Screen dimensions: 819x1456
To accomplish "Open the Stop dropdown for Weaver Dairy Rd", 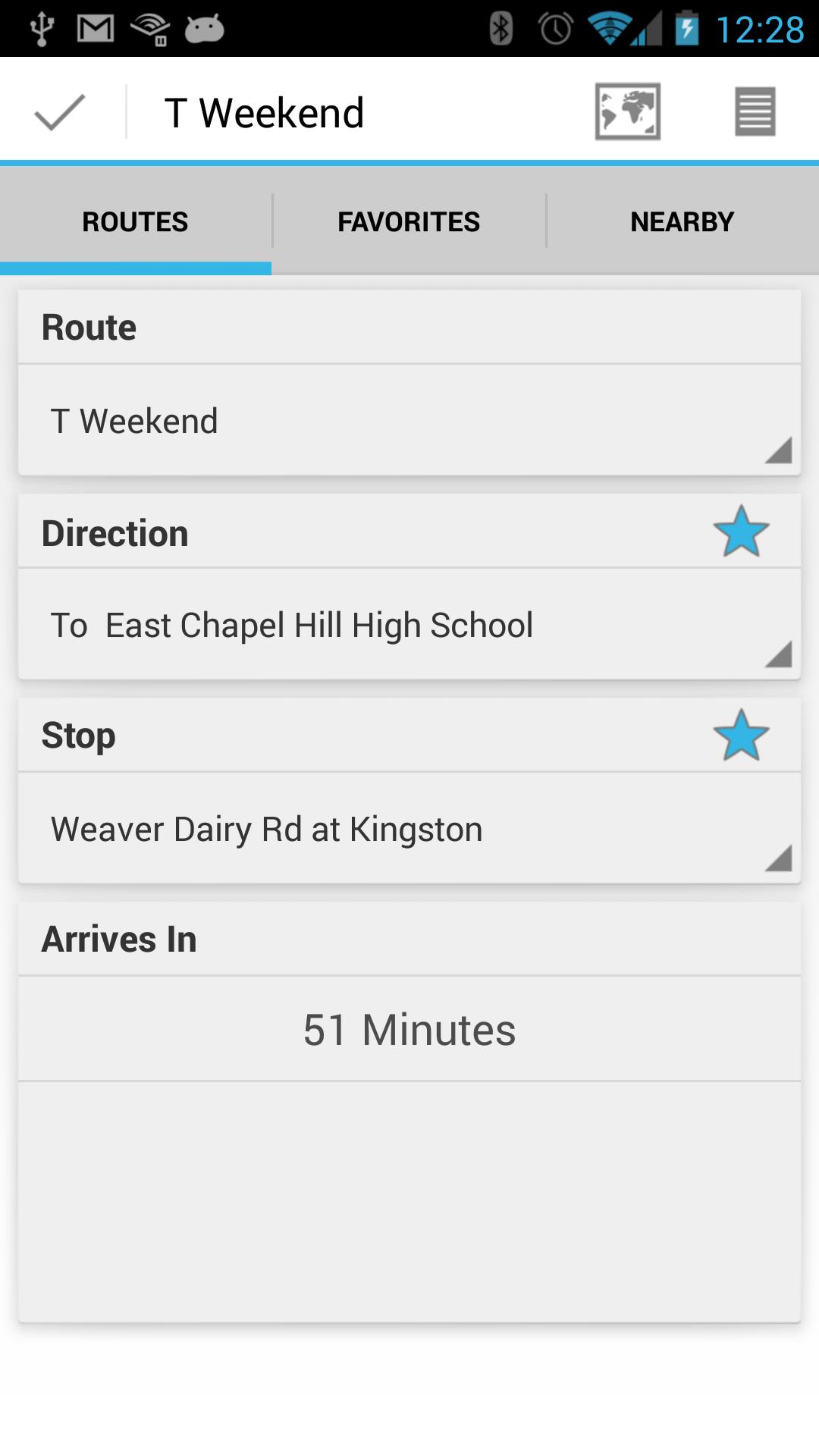I will pyautogui.click(x=409, y=828).
